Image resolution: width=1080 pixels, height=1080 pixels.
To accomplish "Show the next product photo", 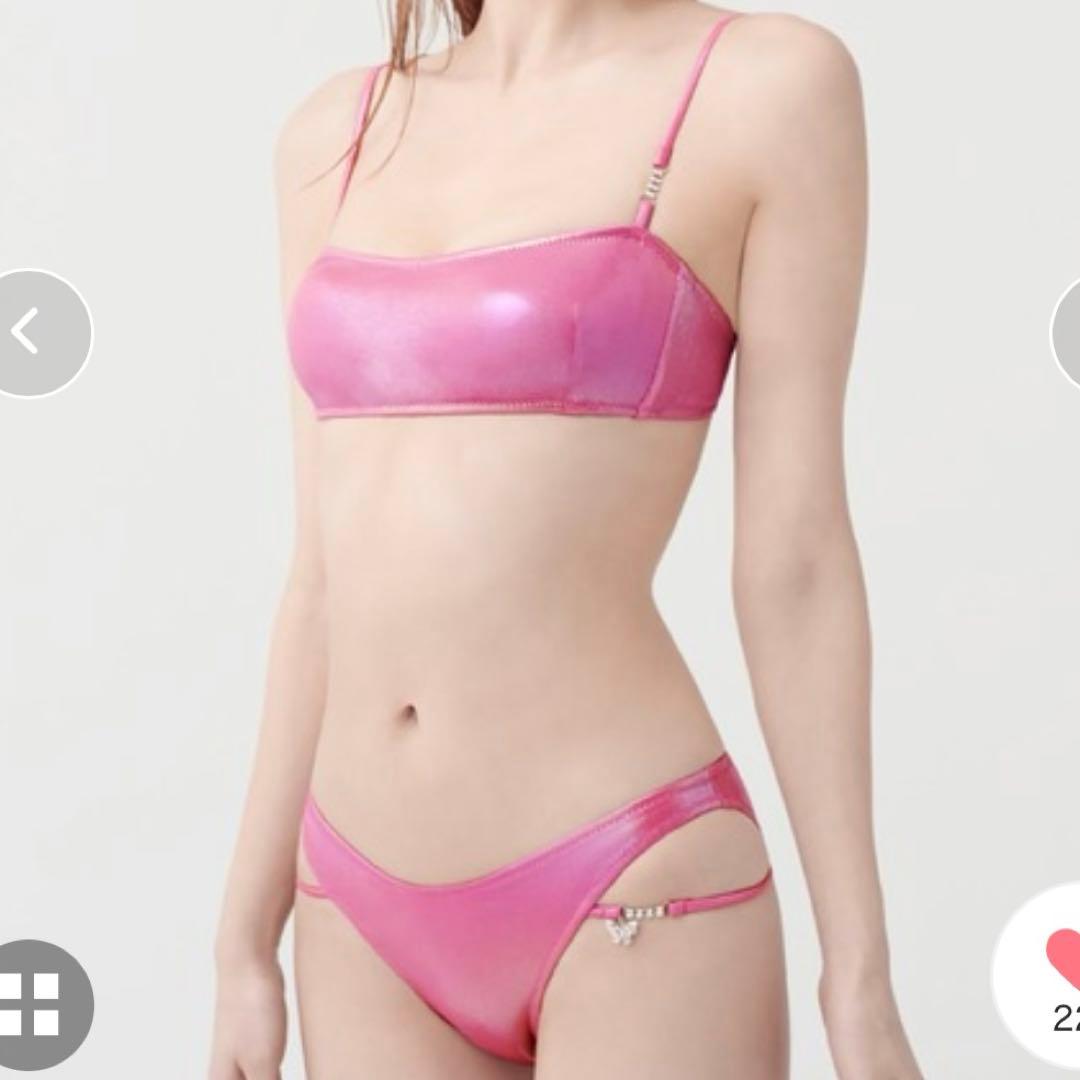I will [1066, 332].
